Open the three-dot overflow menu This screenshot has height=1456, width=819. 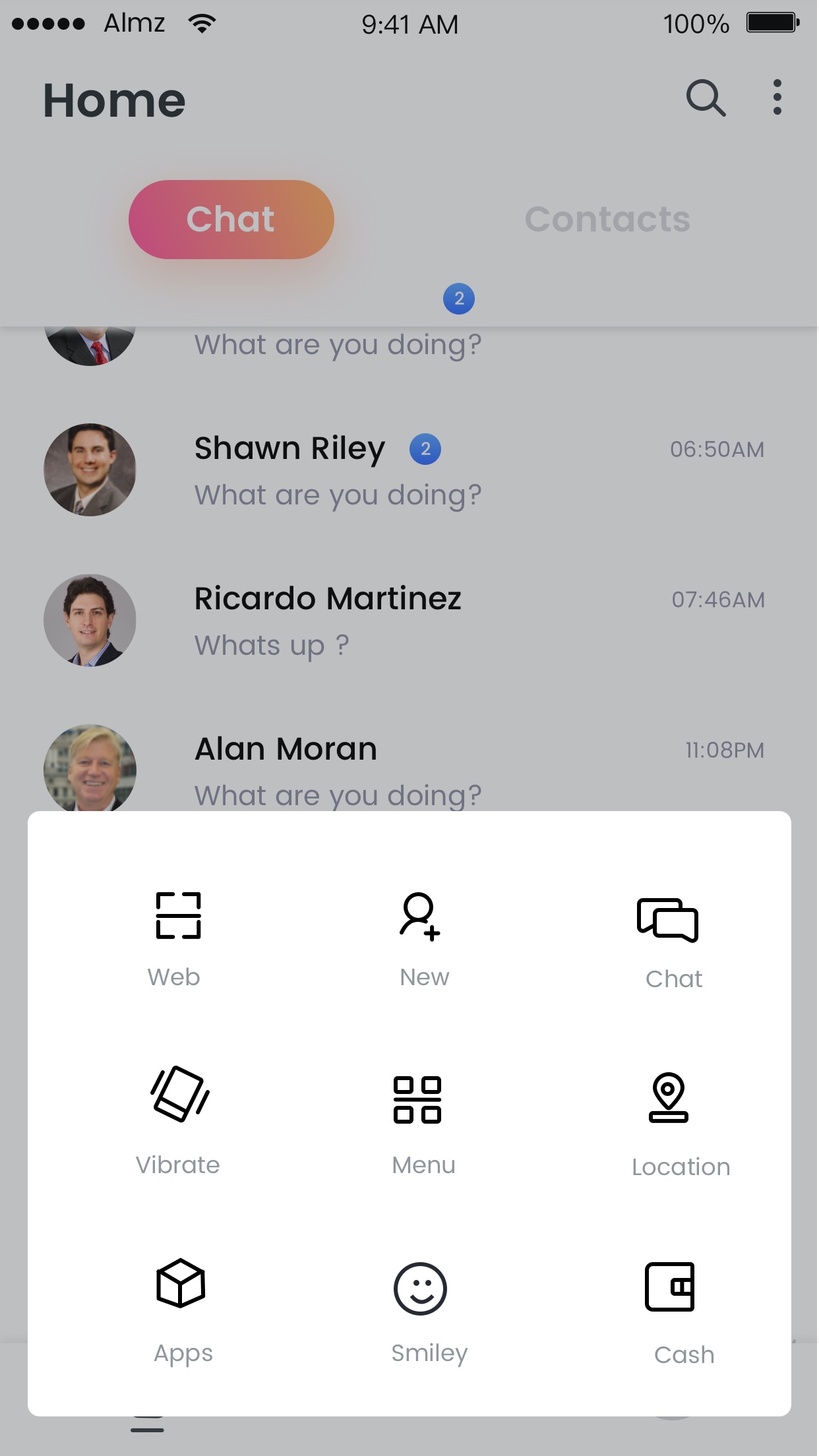(777, 98)
